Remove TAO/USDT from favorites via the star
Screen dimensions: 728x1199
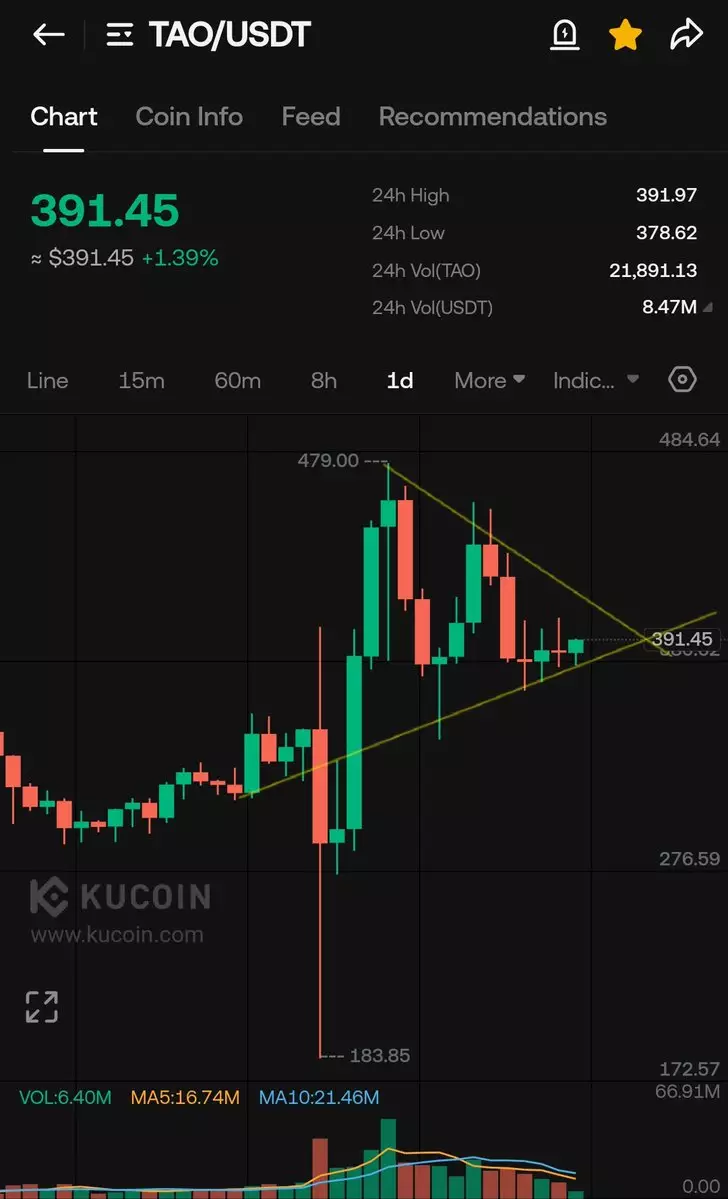625,35
